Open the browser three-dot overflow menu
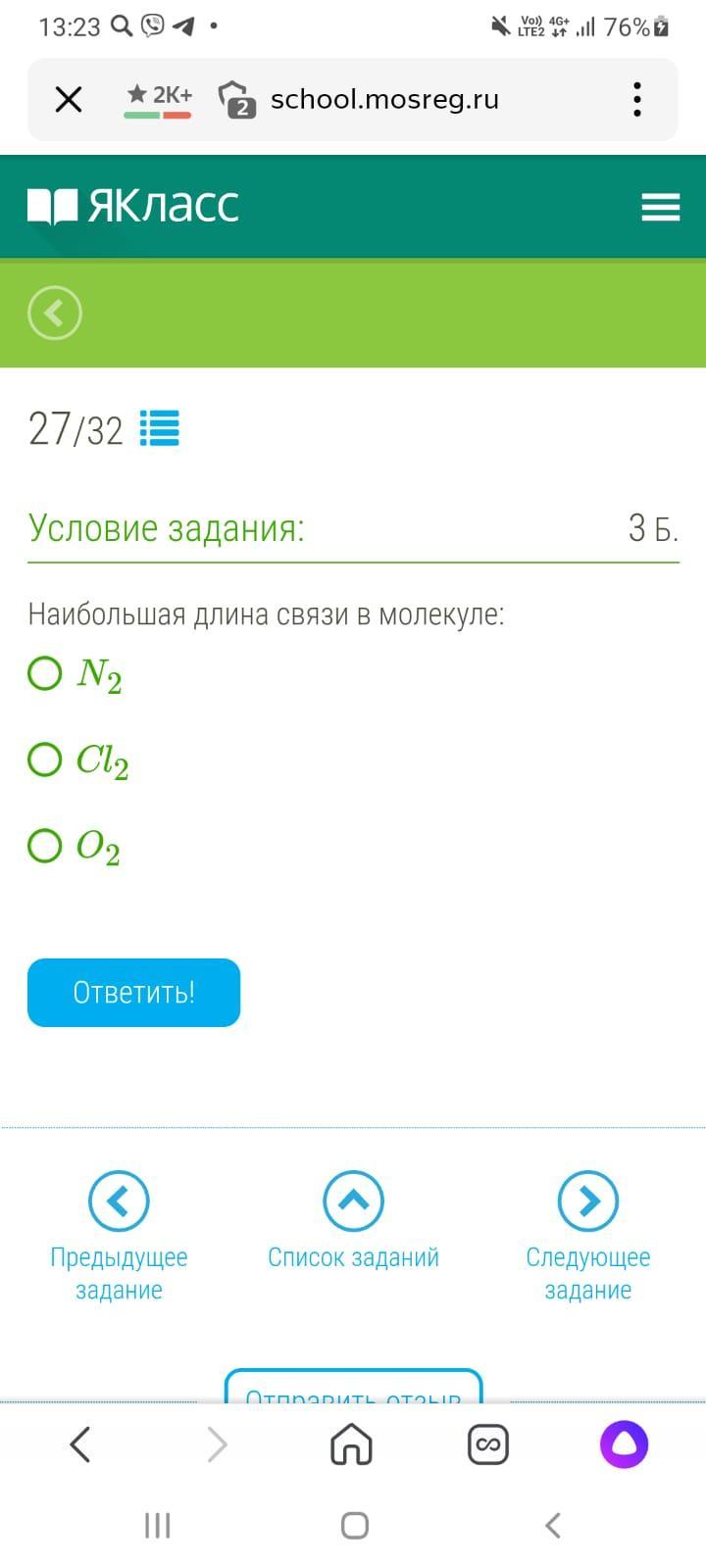The width and height of the screenshot is (706, 1568). (637, 99)
